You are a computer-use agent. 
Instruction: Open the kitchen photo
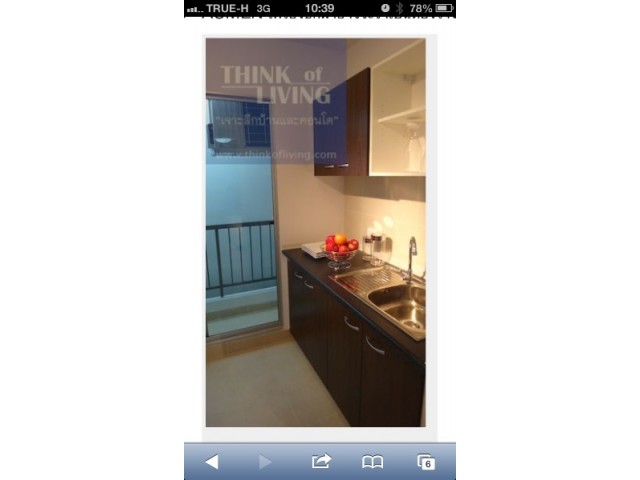tap(315, 232)
